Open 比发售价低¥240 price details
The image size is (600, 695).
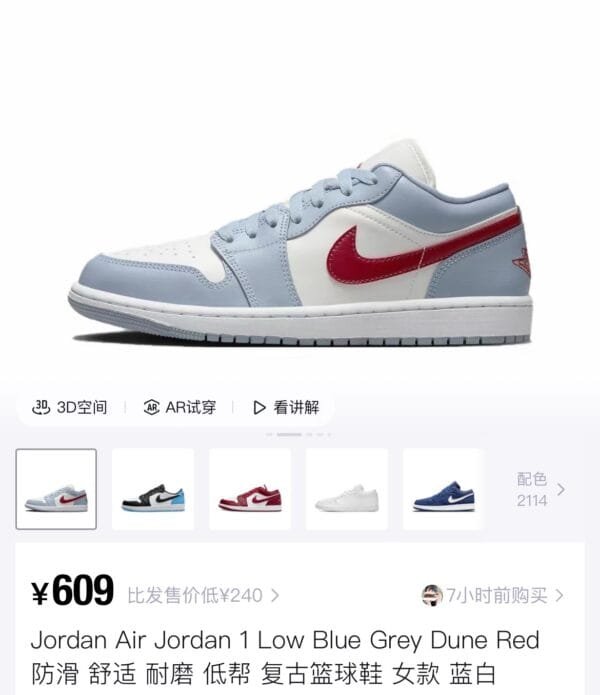[x=203, y=595]
